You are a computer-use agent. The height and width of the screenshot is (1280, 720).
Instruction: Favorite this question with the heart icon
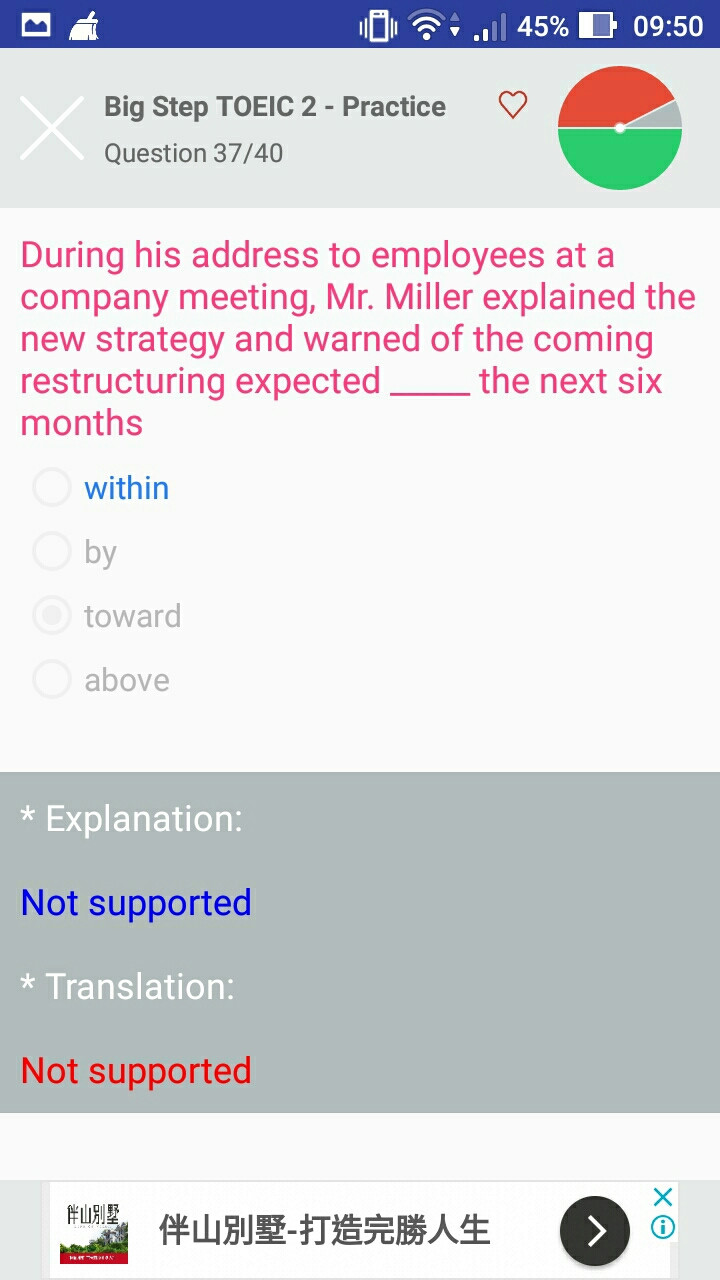tap(513, 105)
